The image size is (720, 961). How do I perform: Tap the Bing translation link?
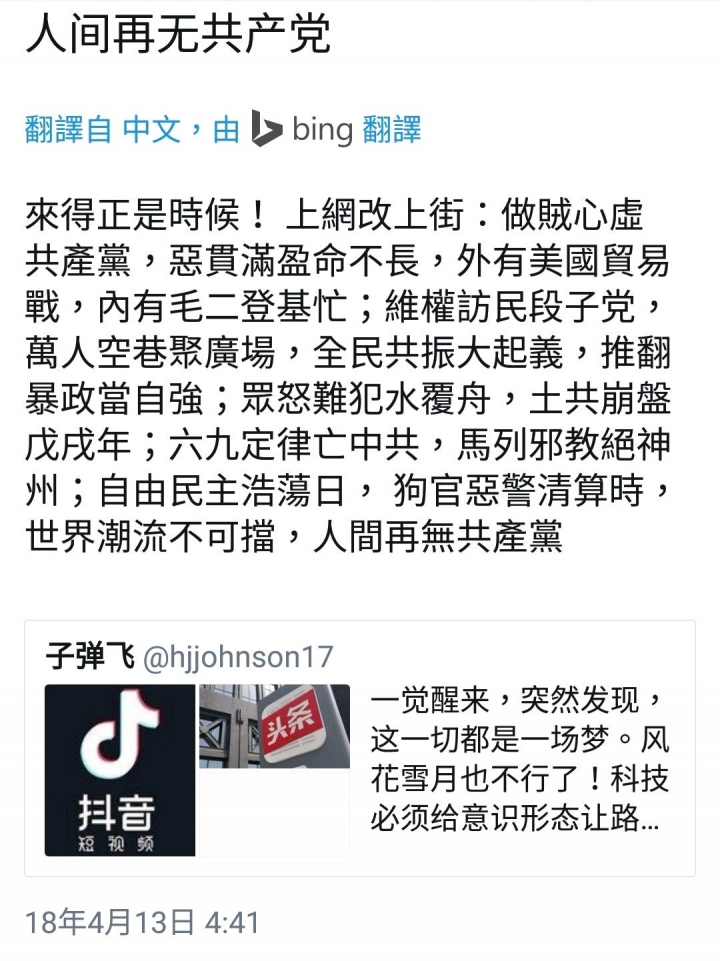[x=223, y=130]
